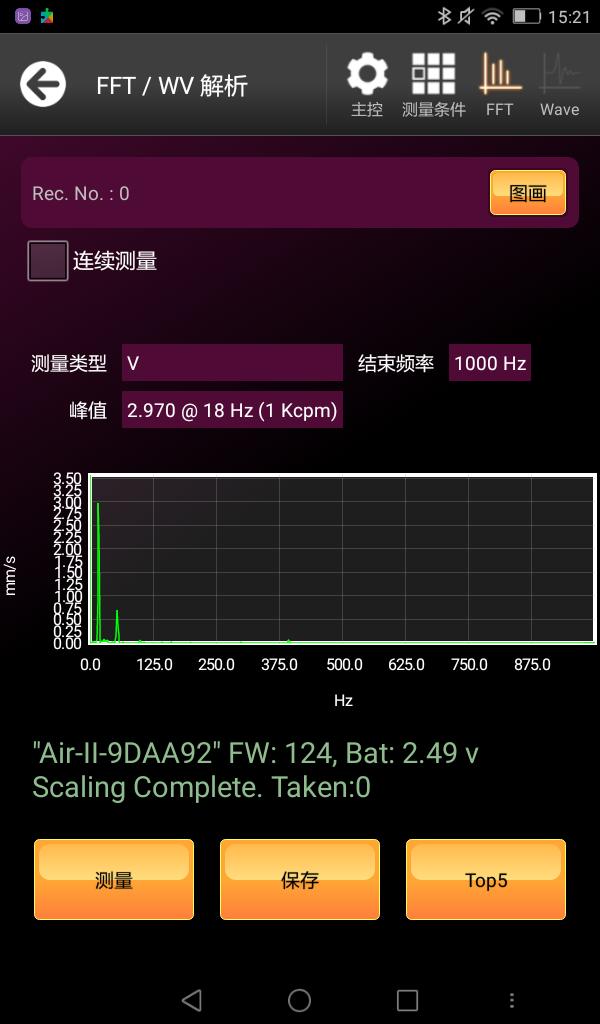
Task: Enable 连续测量 continuous measurement checkbox
Action: 48,261
